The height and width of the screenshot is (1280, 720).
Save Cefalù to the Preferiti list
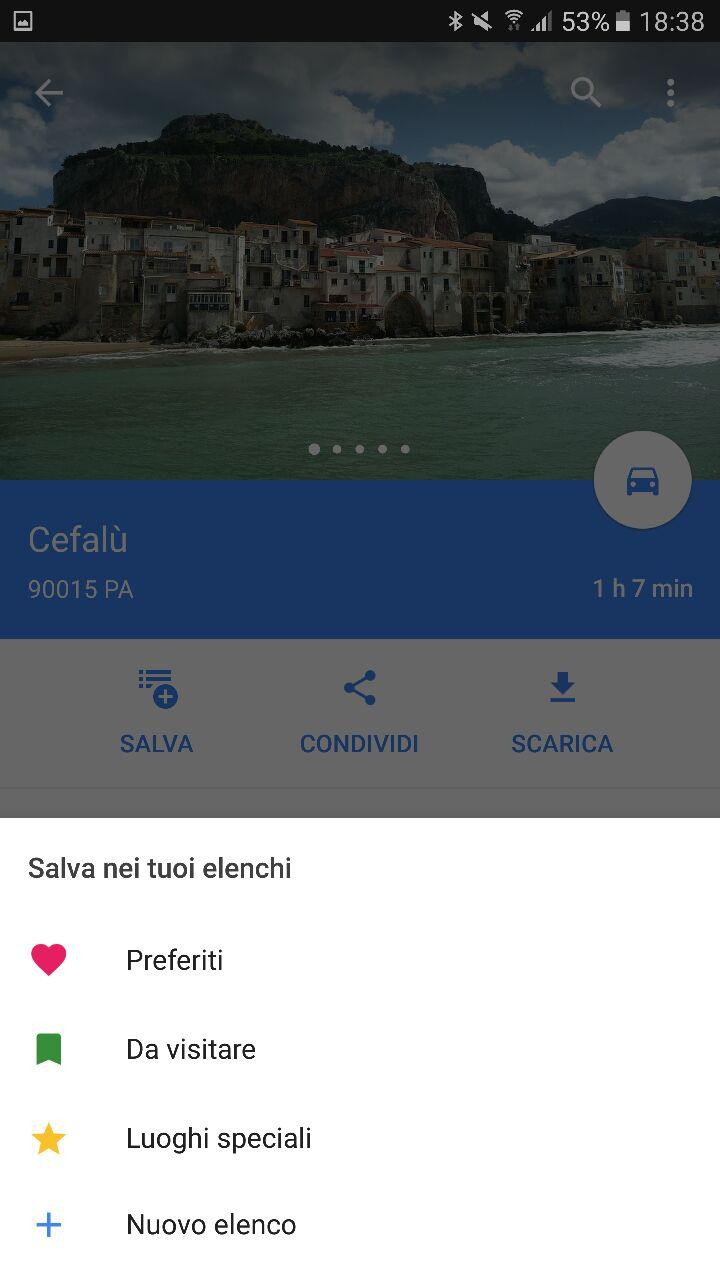[x=174, y=960]
